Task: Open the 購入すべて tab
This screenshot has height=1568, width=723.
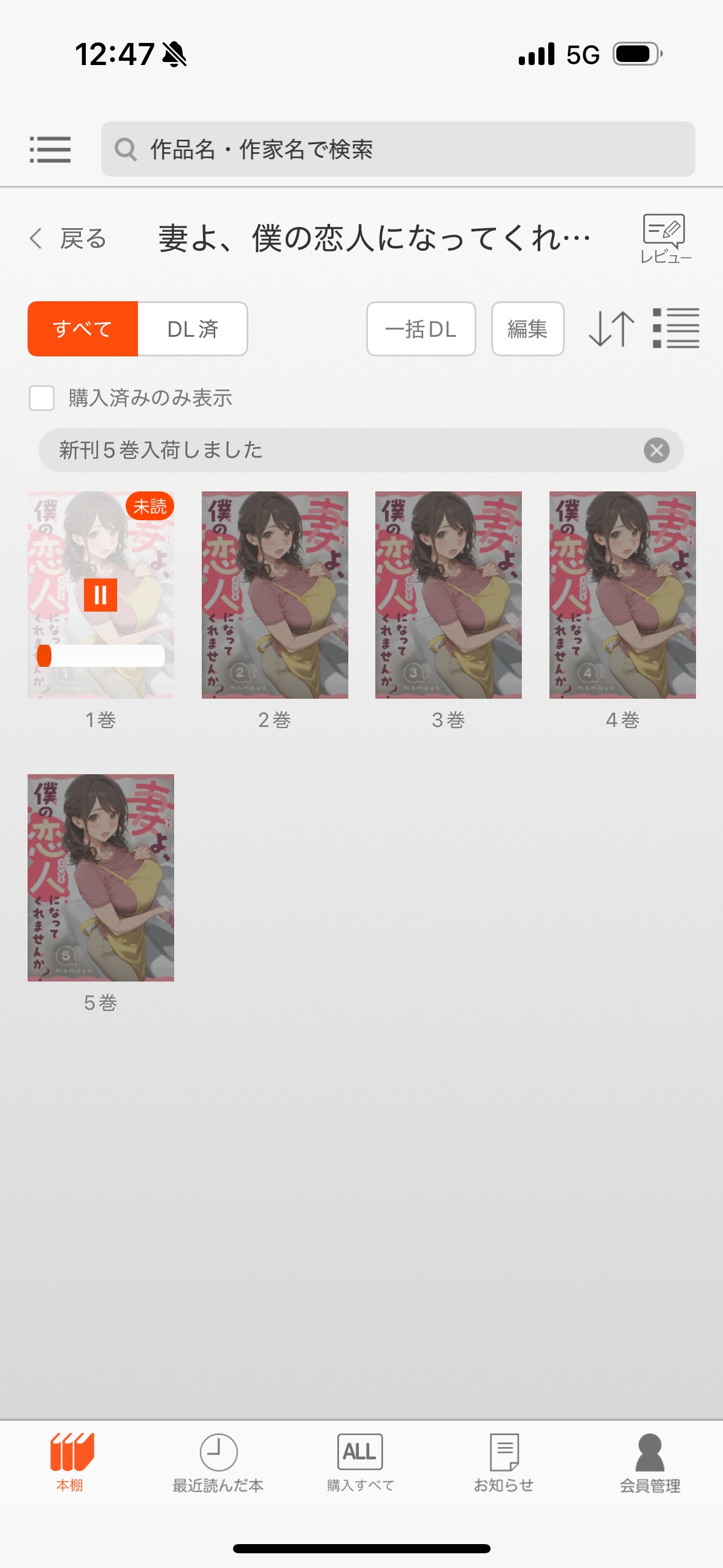Action: 360,1463
